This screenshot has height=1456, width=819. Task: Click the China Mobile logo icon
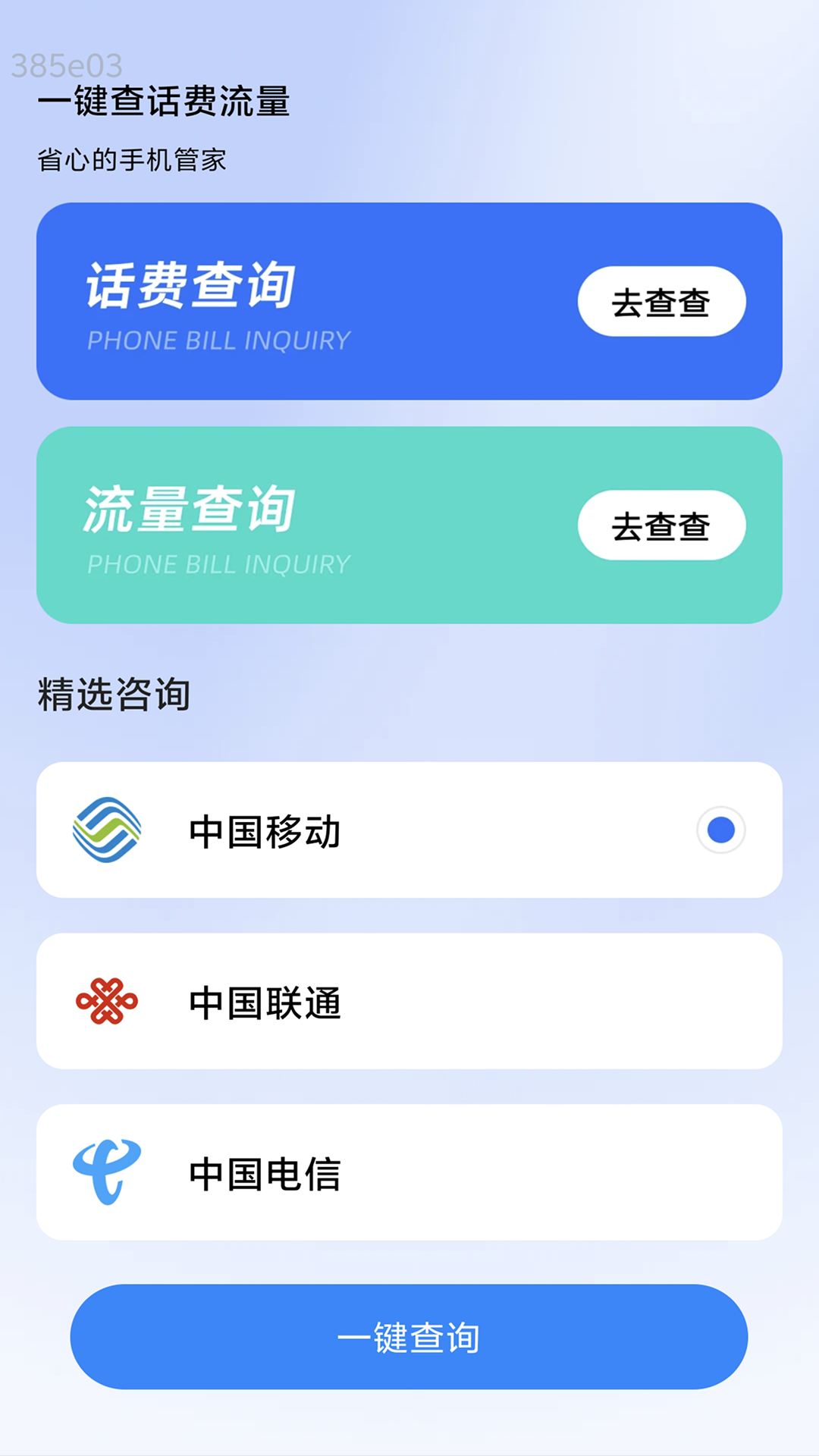[106, 830]
